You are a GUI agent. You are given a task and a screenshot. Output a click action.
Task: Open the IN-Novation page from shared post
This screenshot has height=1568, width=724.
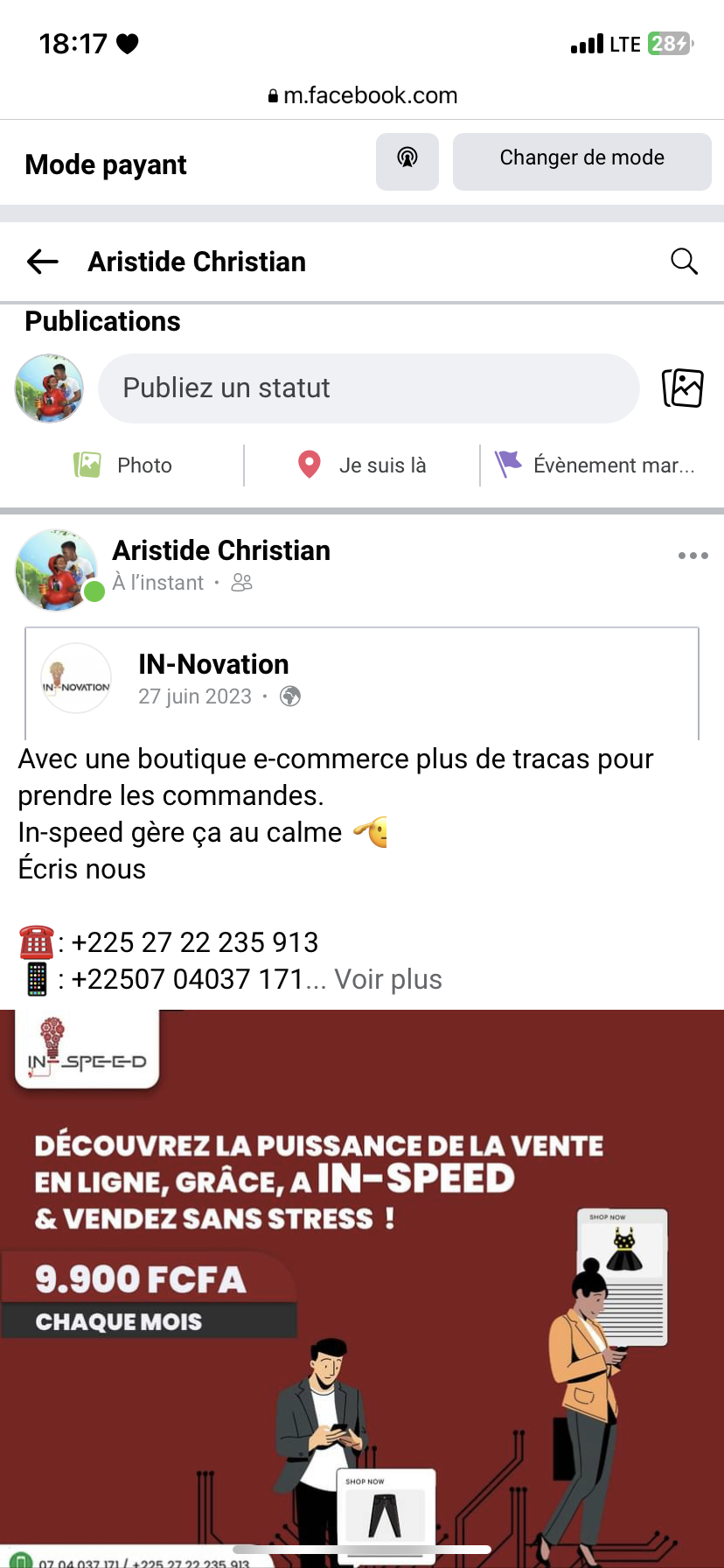pyautogui.click(x=213, y=665)
